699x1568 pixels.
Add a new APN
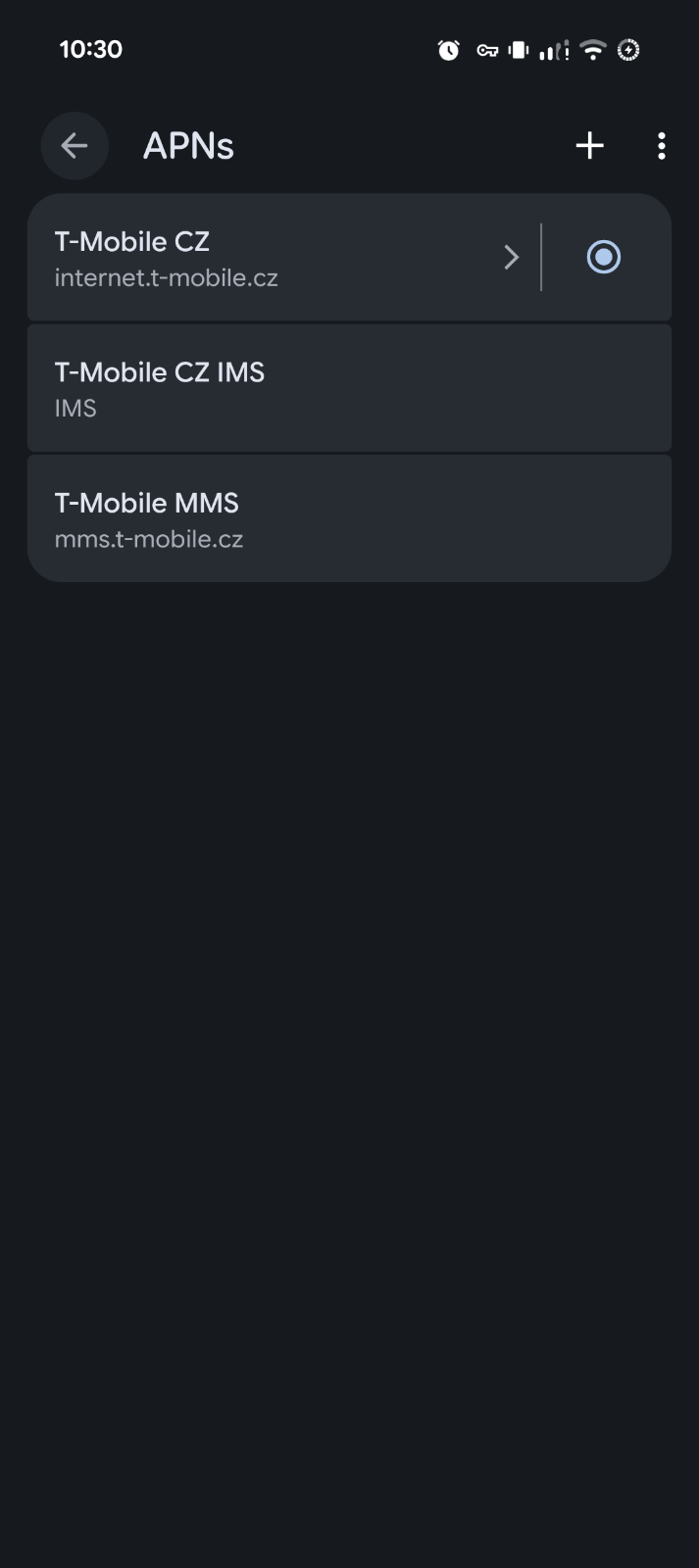pyautogui.click(x=589, y=146)
